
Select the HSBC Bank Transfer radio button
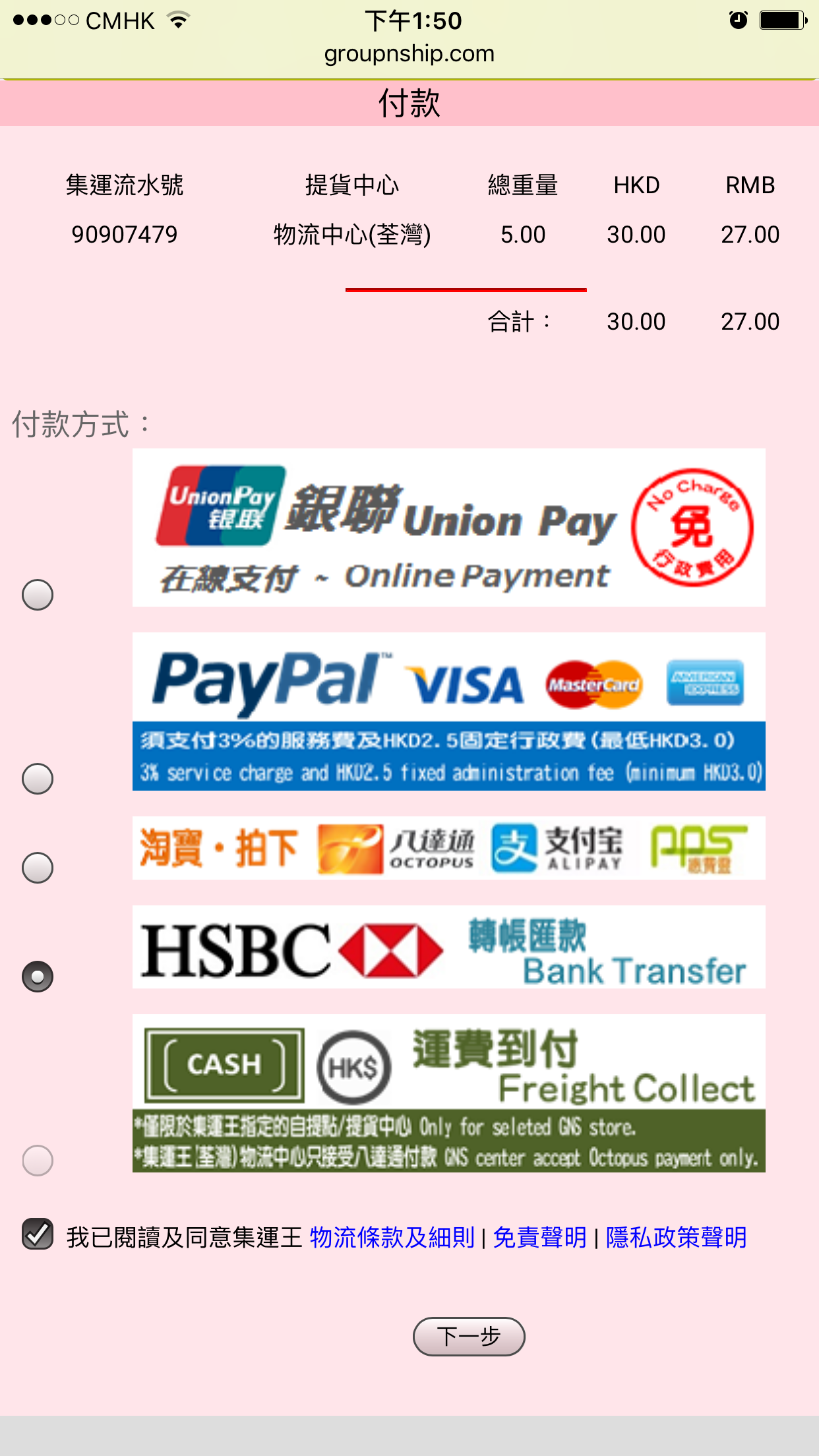click(x=38, y=977)
